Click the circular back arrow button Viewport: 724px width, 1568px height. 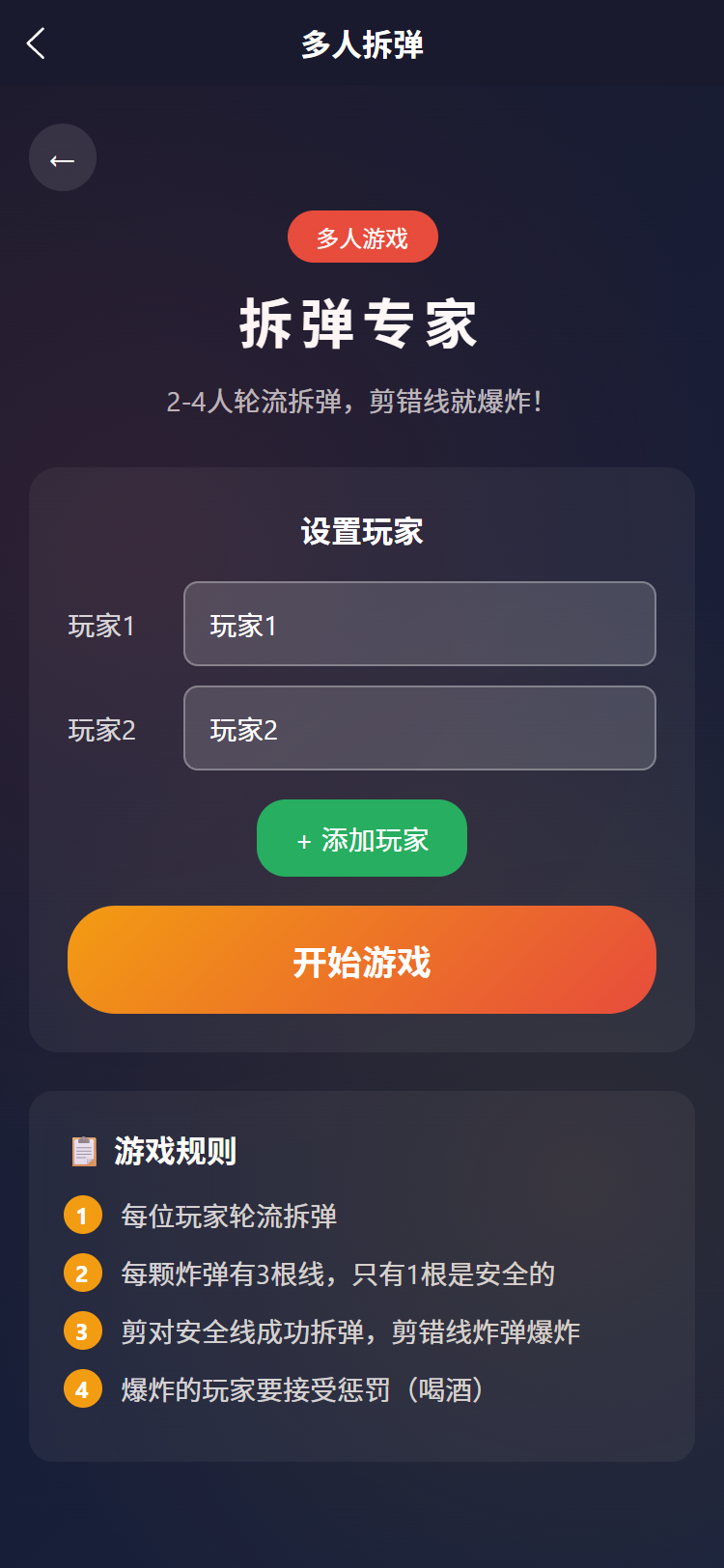63,157
